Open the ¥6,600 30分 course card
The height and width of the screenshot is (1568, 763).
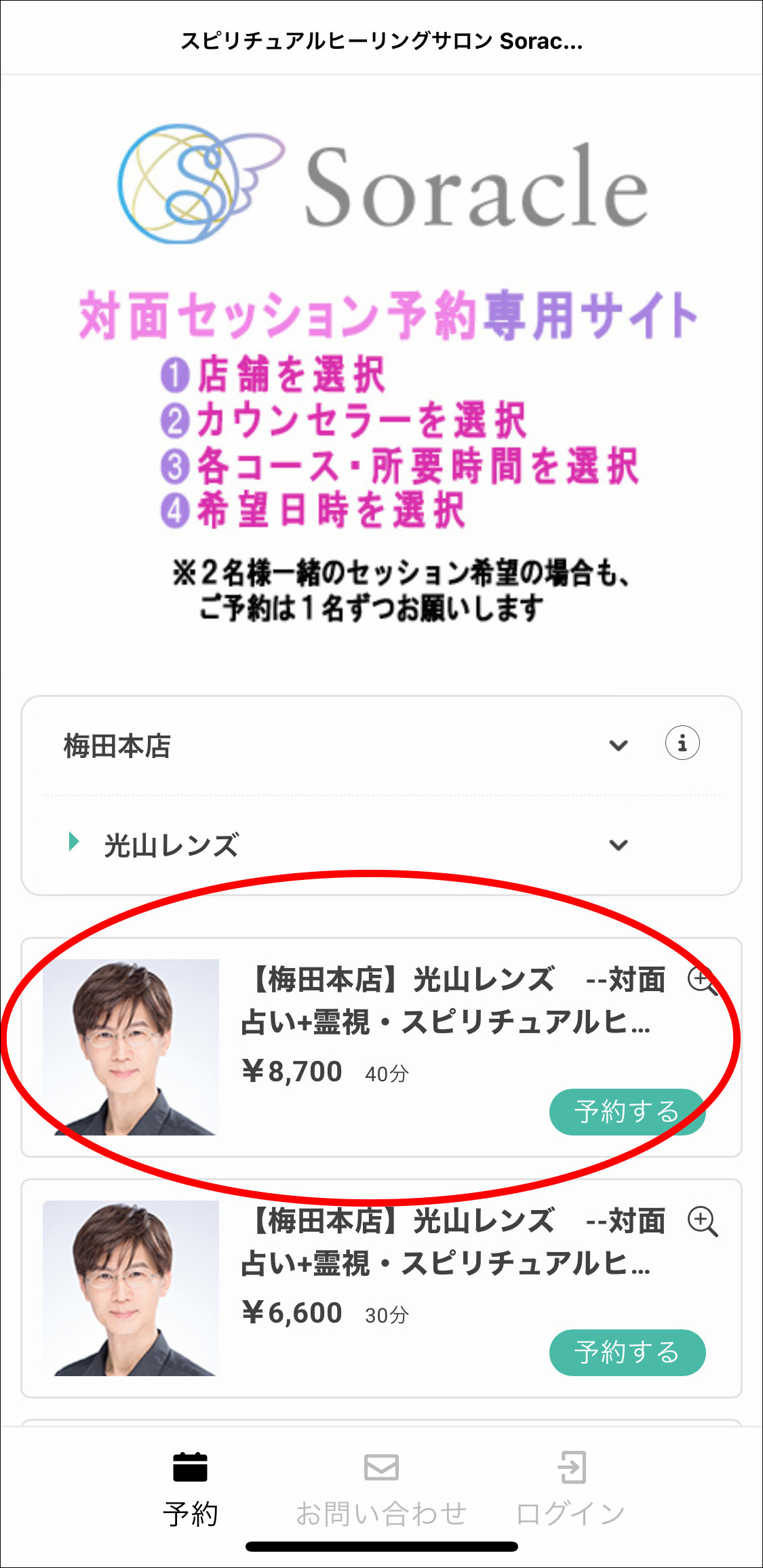407,1265
